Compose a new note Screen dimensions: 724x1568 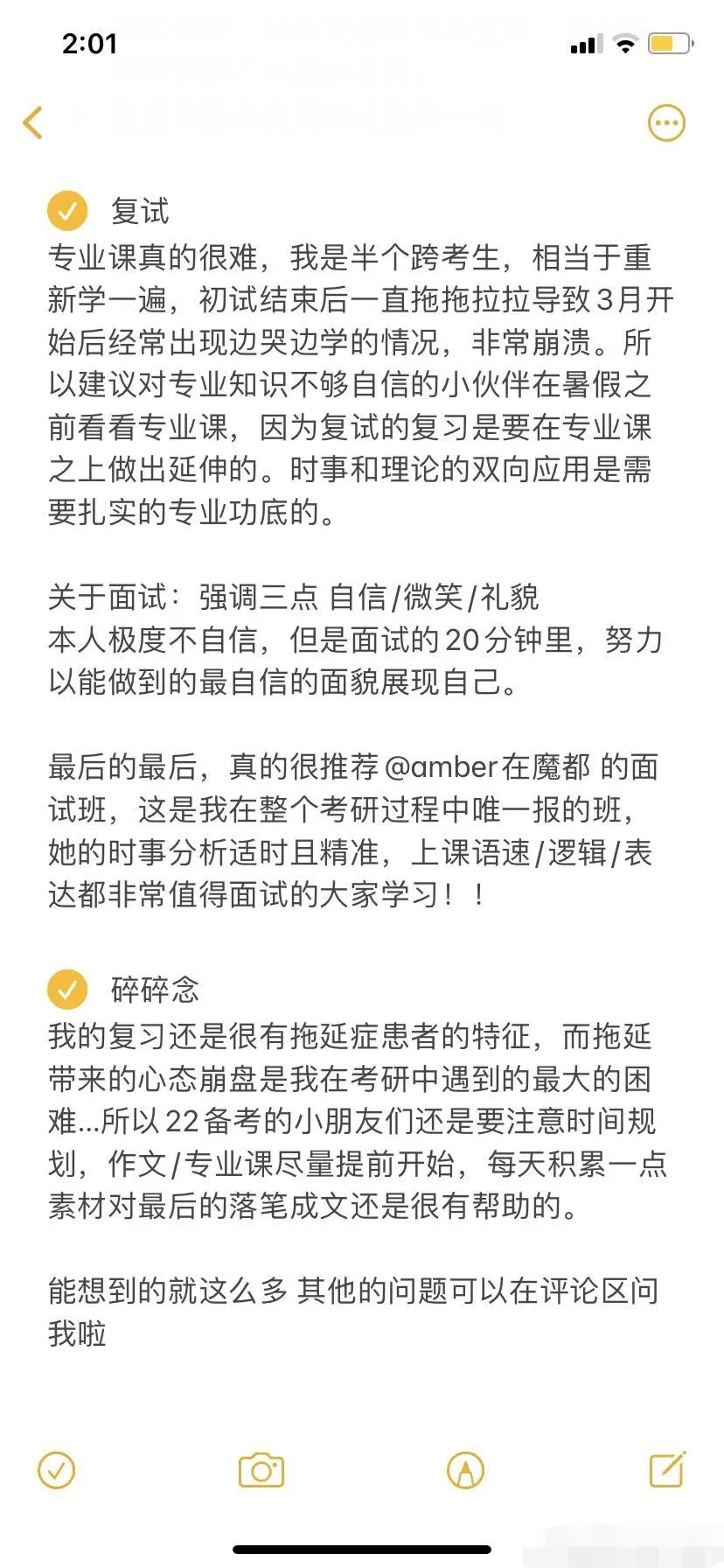pyautogui.click(x=667, y=1470)
